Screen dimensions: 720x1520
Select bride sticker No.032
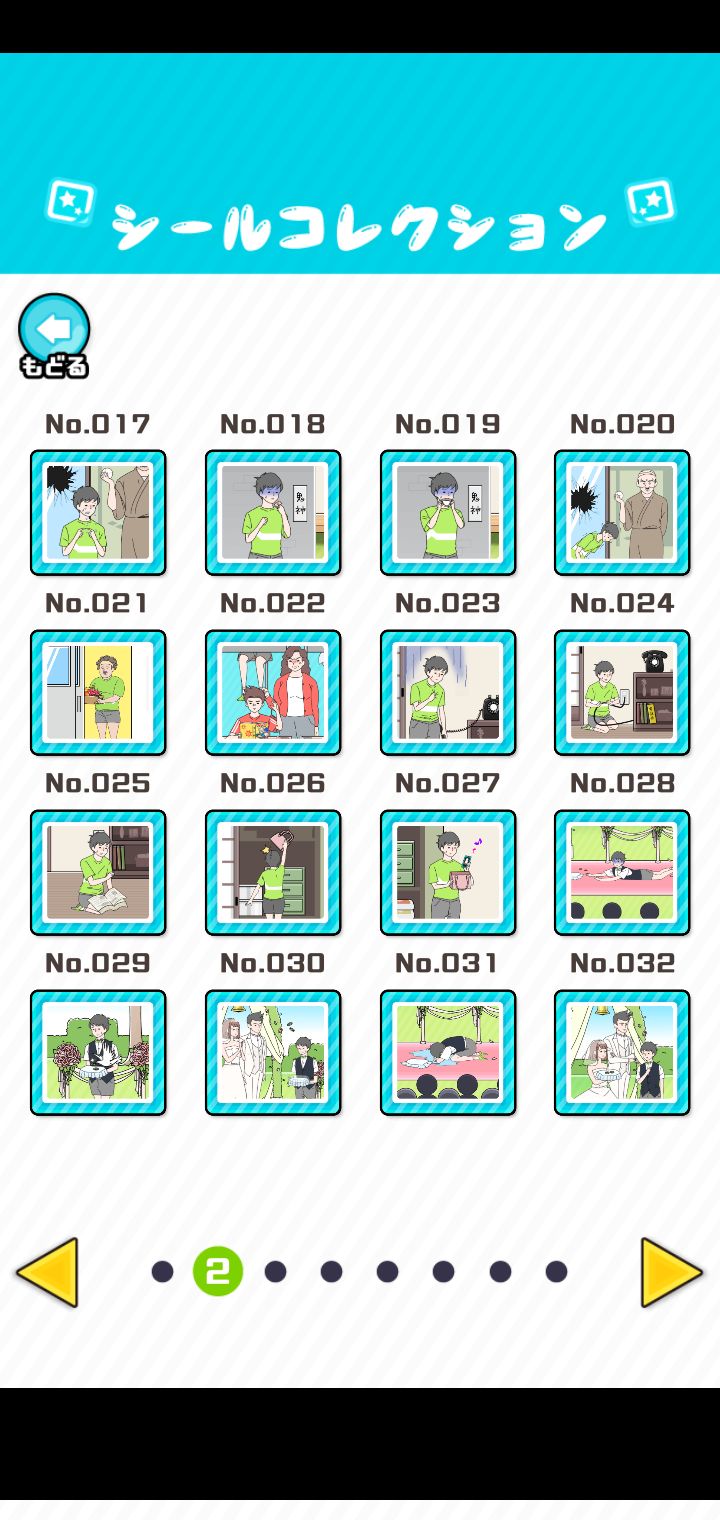pyautogui.click(x=621, y=1052)
